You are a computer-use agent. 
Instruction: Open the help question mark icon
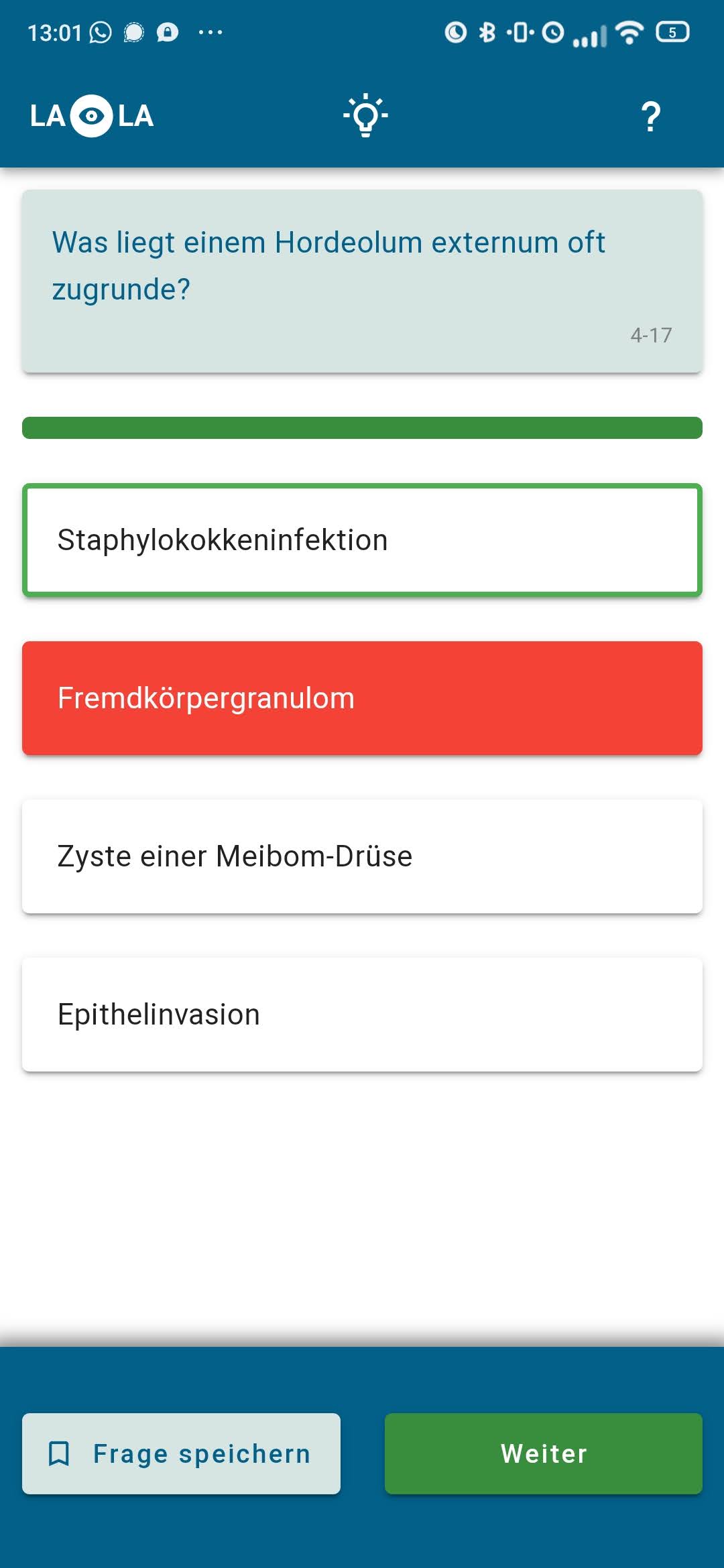click(x=649, y=115)
